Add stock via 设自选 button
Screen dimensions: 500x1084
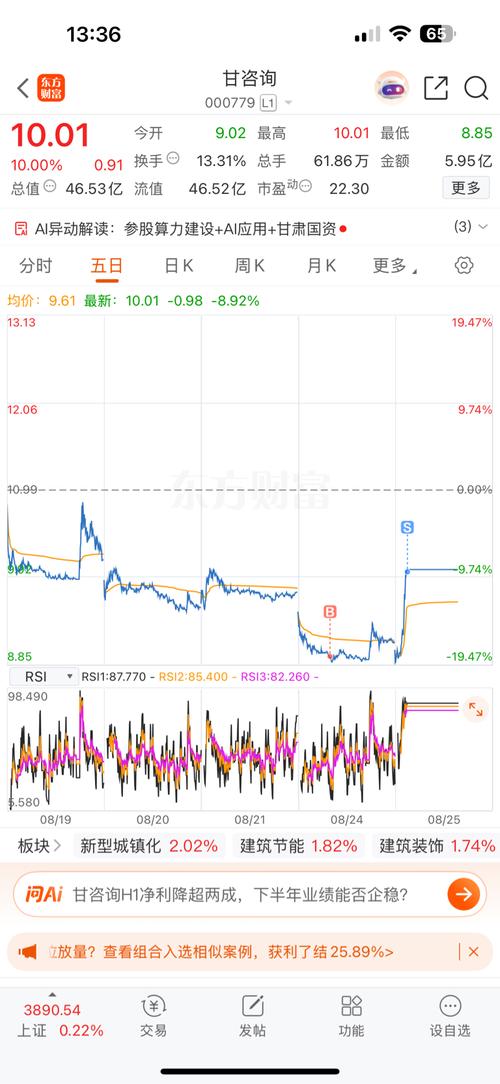click(450, 1016)
